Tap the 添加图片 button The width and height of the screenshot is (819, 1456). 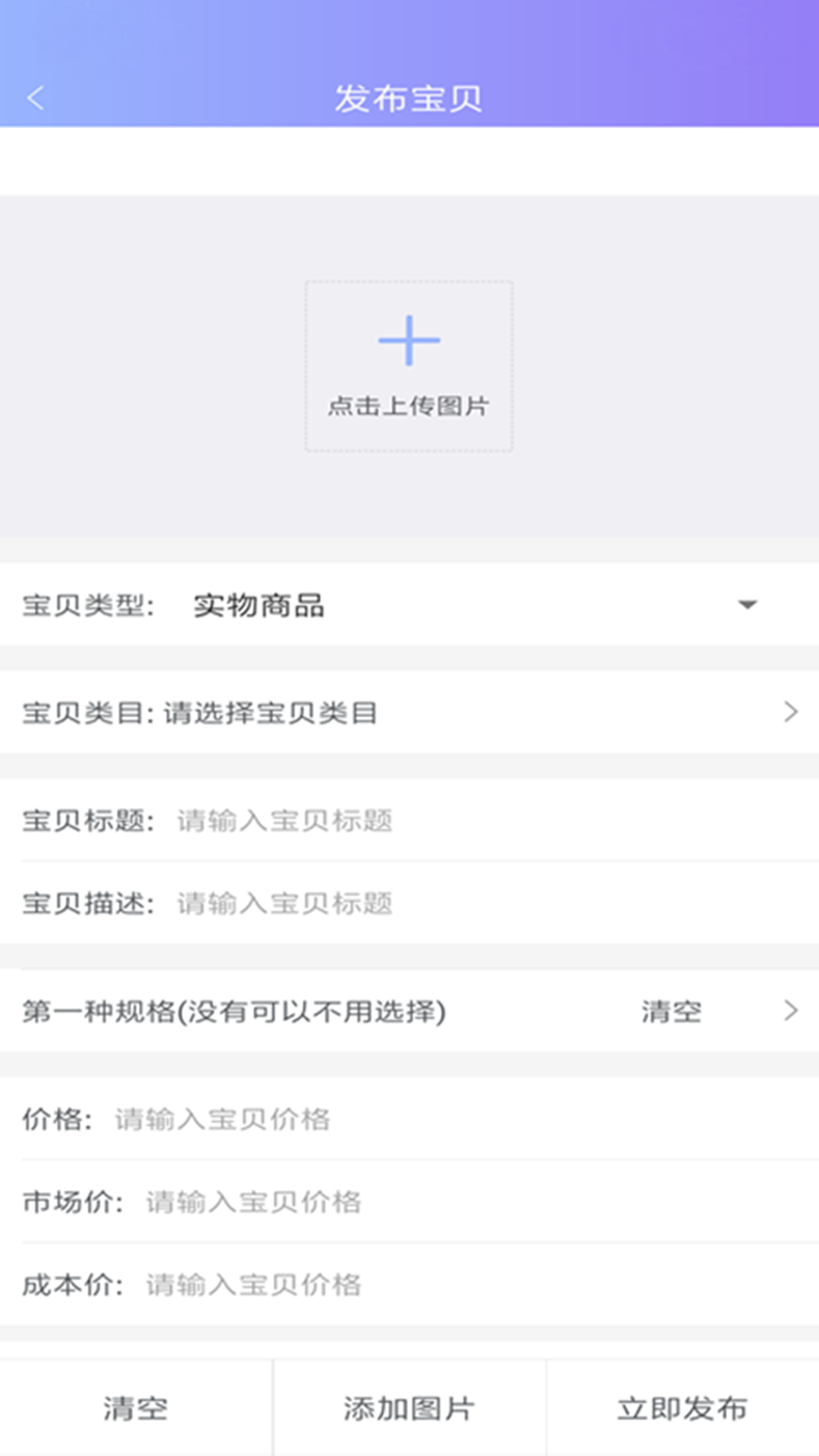409,1408
